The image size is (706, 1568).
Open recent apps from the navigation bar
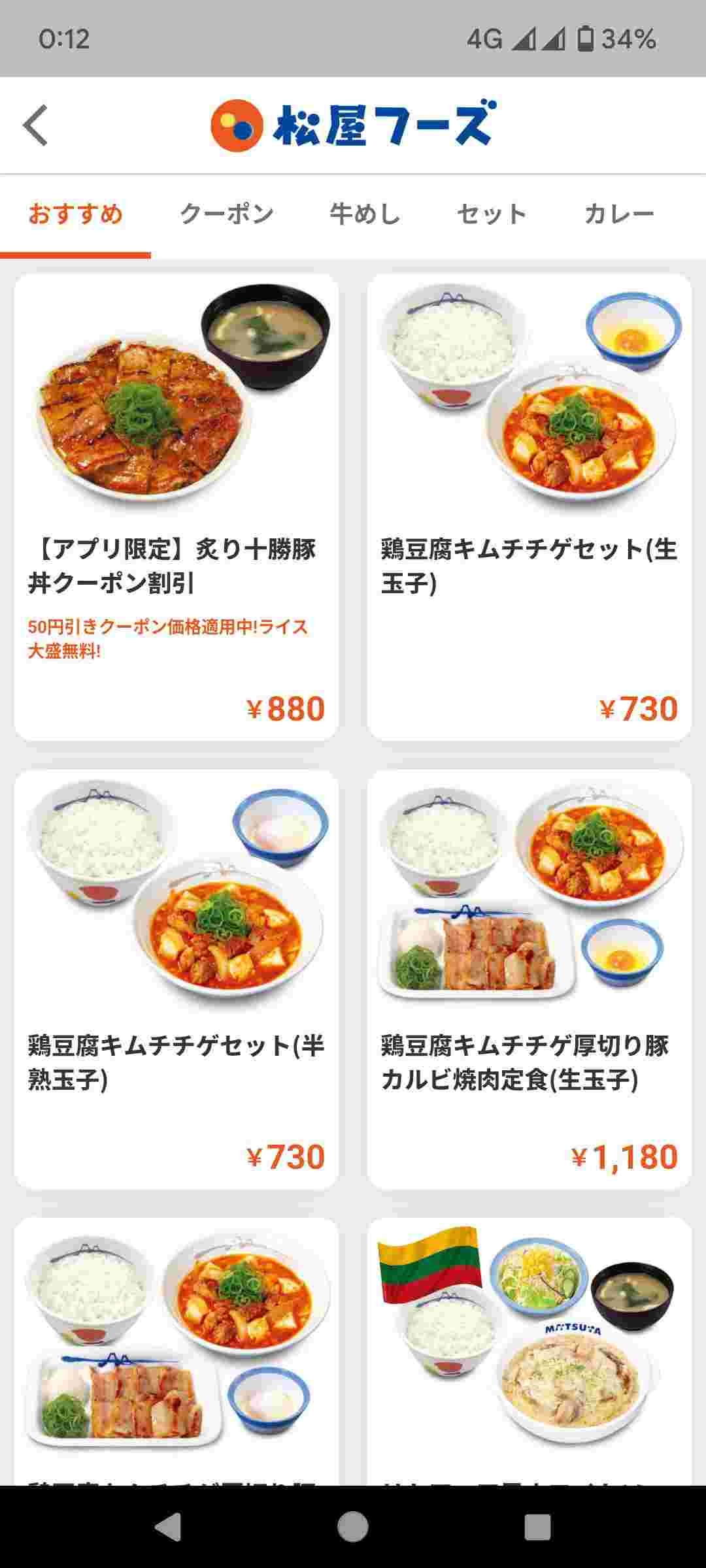pos(537,1527)
